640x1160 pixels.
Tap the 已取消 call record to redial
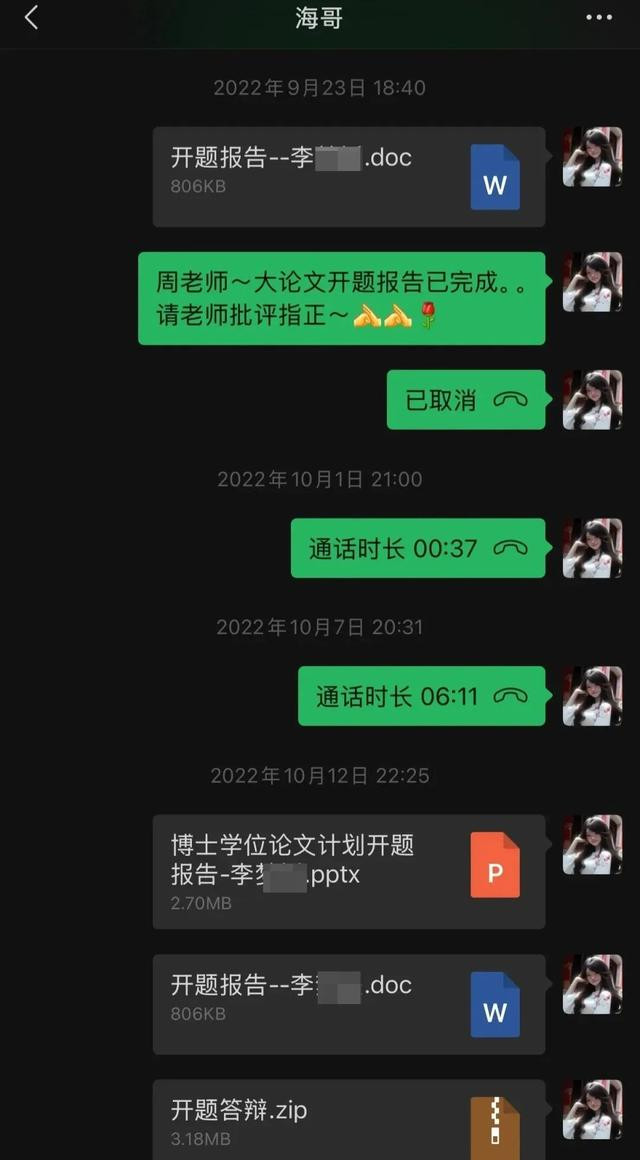(466, 399)
